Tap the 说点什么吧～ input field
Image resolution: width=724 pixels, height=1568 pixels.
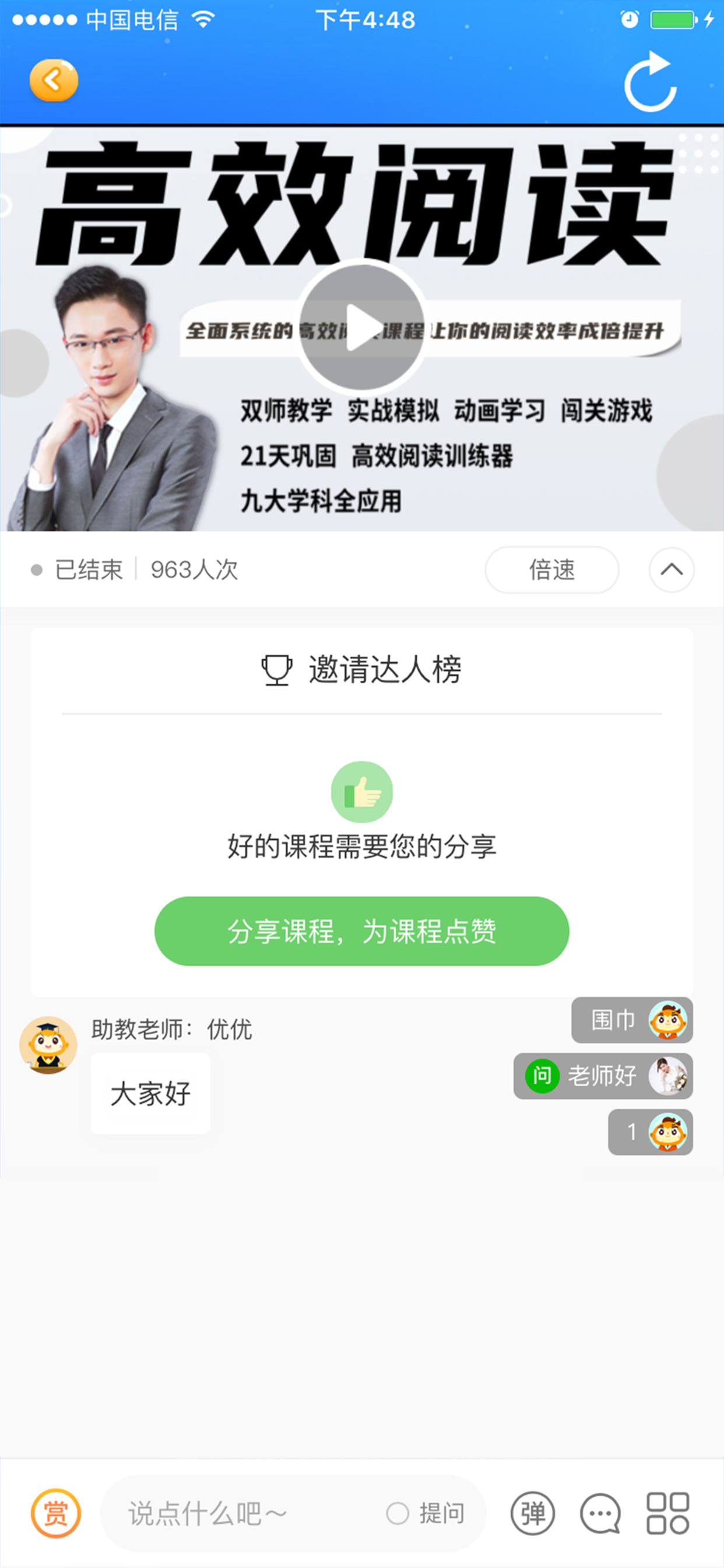click(243, 1514)
